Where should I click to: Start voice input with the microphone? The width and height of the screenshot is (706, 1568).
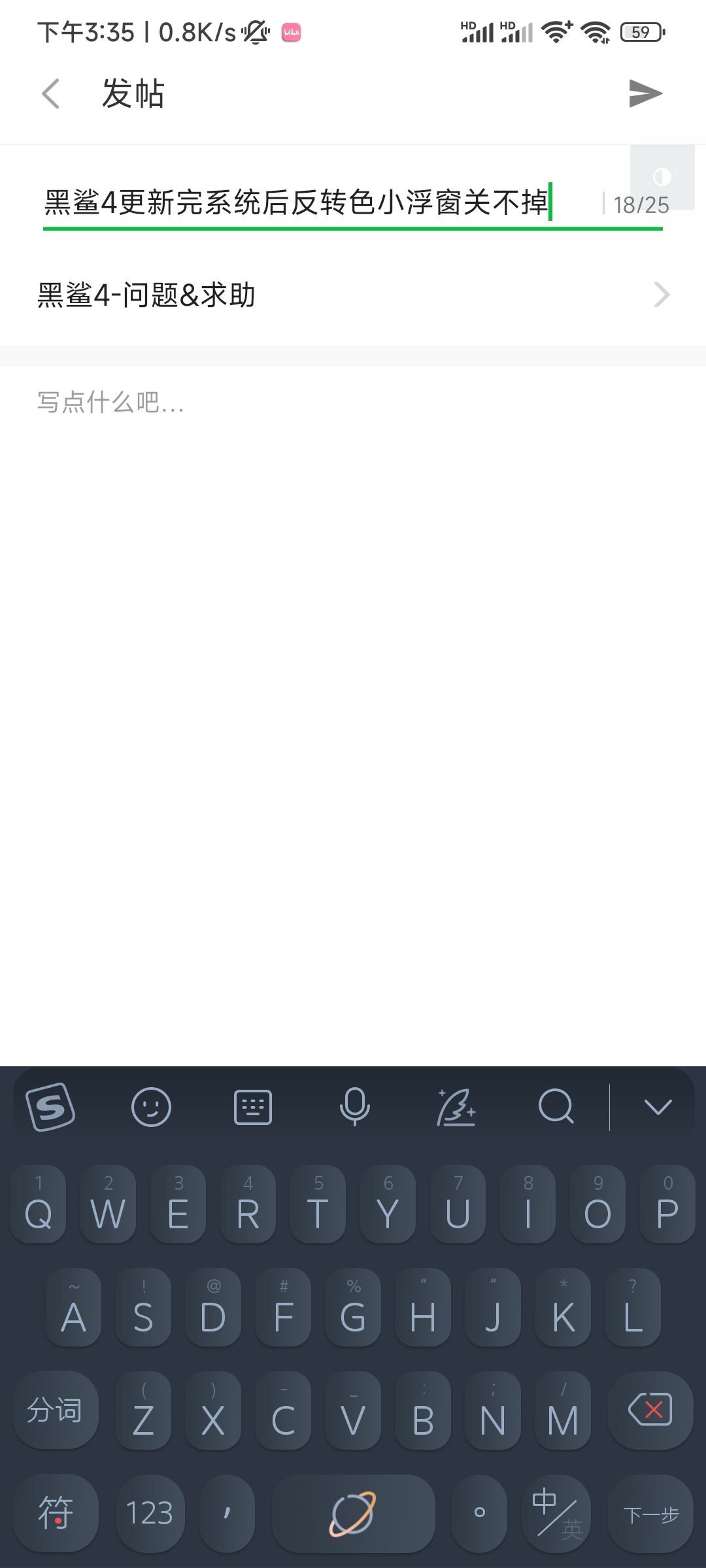tap(355, 1107)
